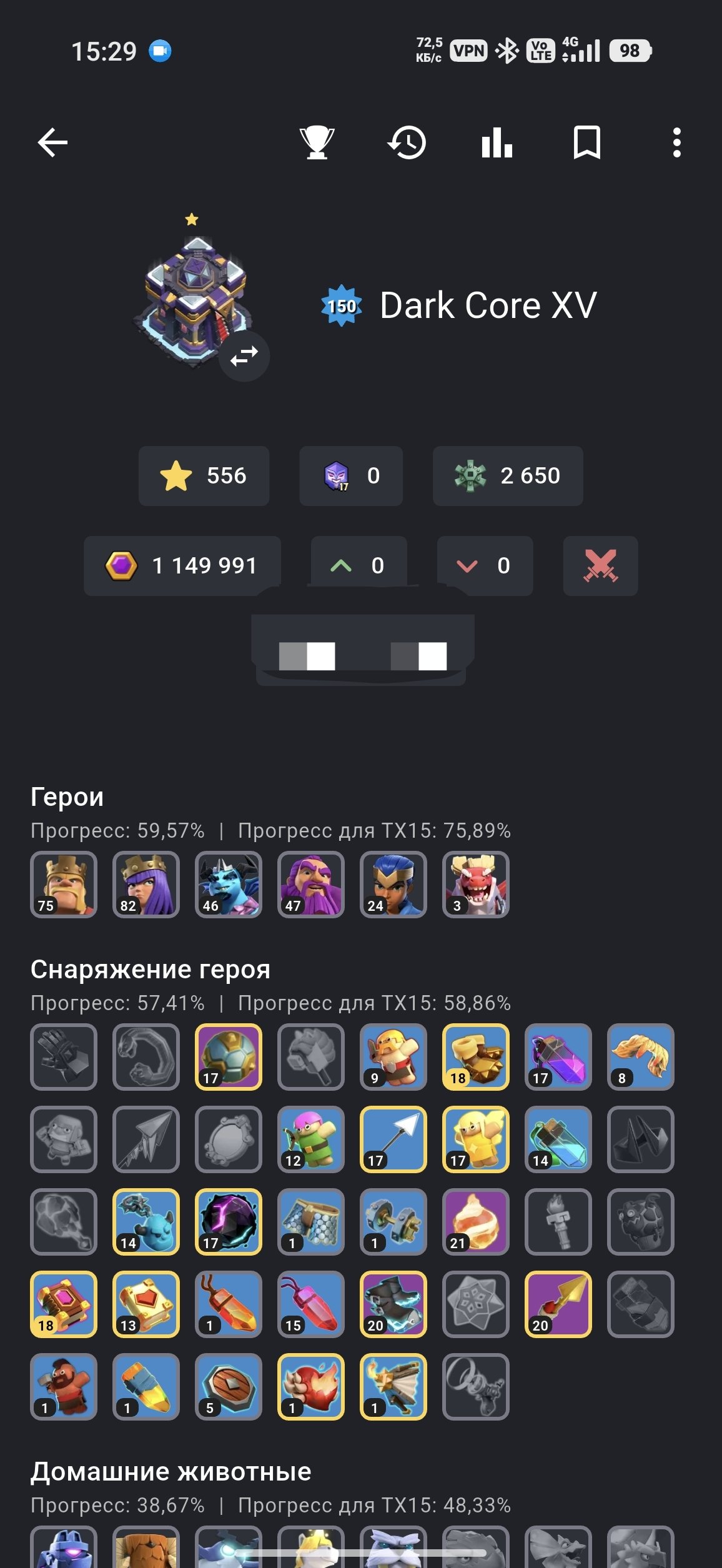
Task: Open the three-dot overflow menu
Action: click(x=676, y=142)
